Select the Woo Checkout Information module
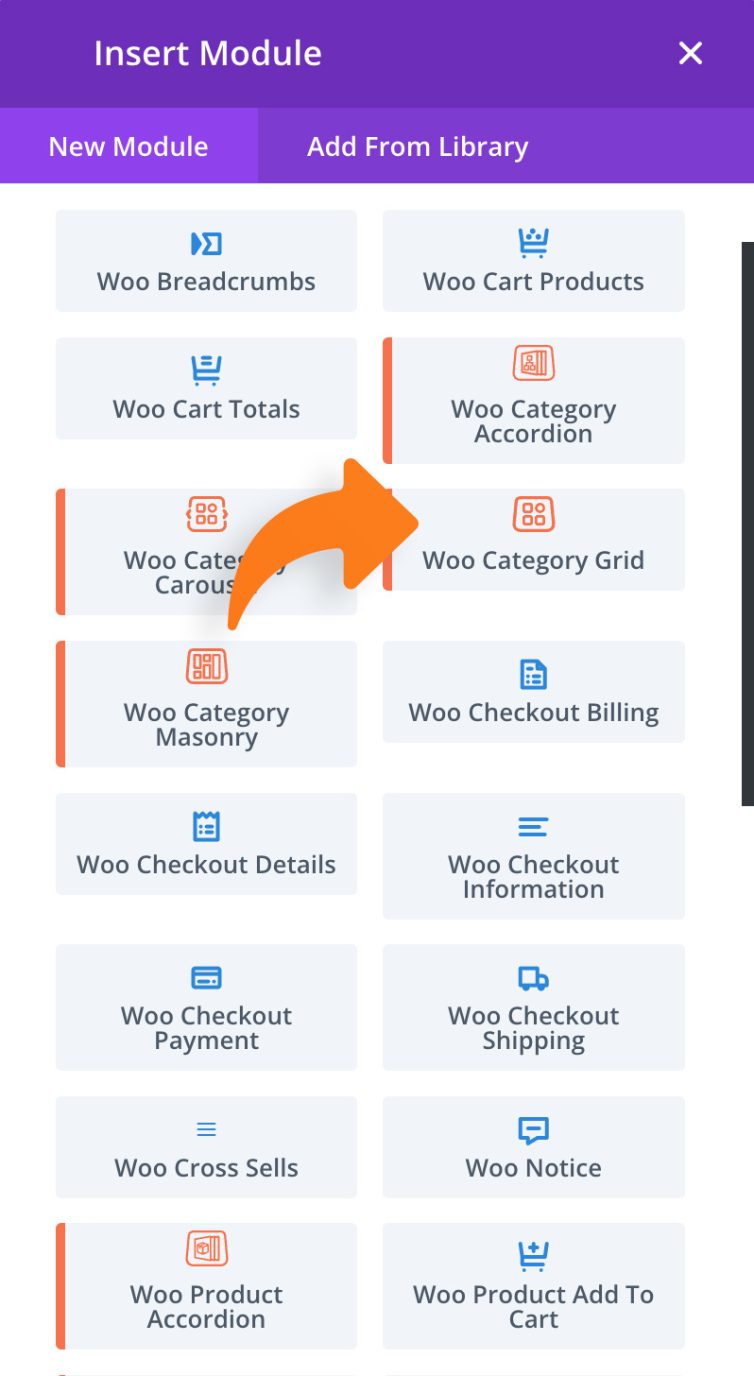The width and height of the screenshot is (754, 1376). coord(533,856)
